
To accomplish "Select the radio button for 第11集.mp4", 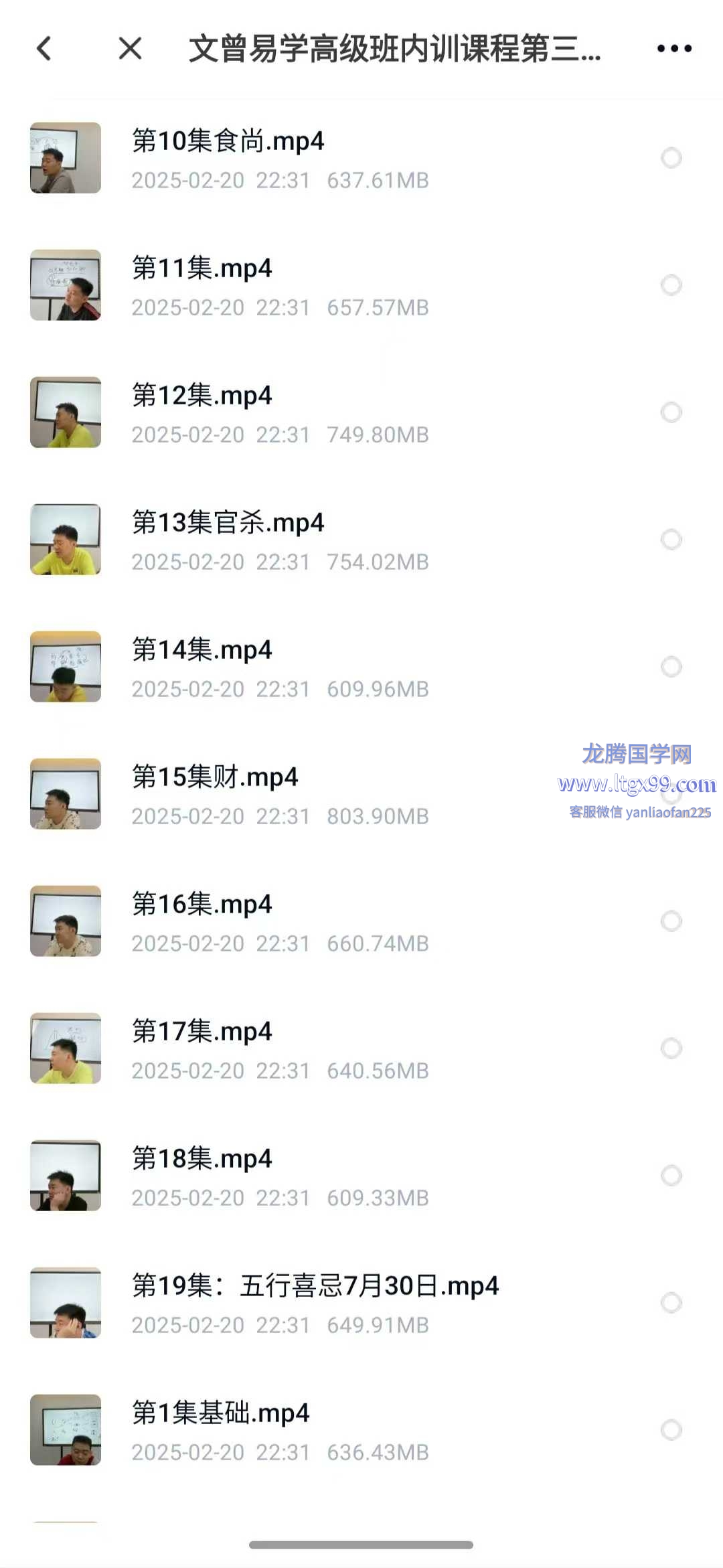I will (671, 285).
